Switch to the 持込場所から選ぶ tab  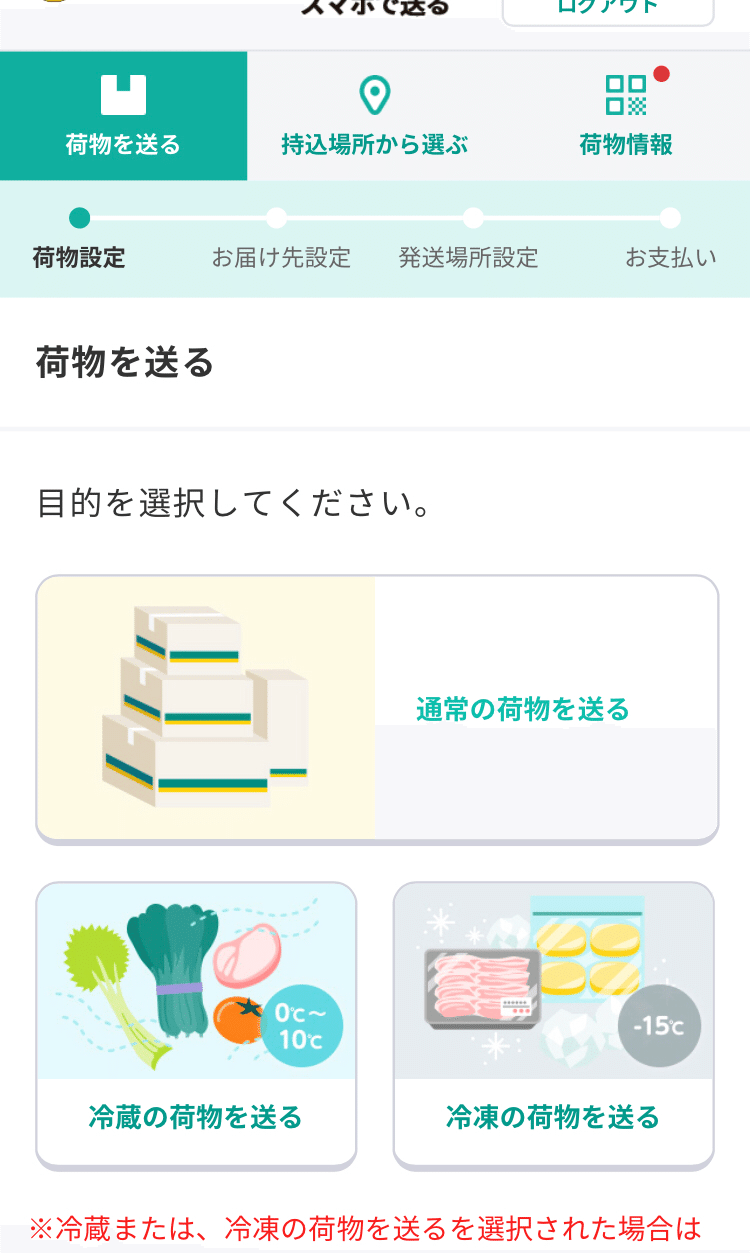pos(374,115)
